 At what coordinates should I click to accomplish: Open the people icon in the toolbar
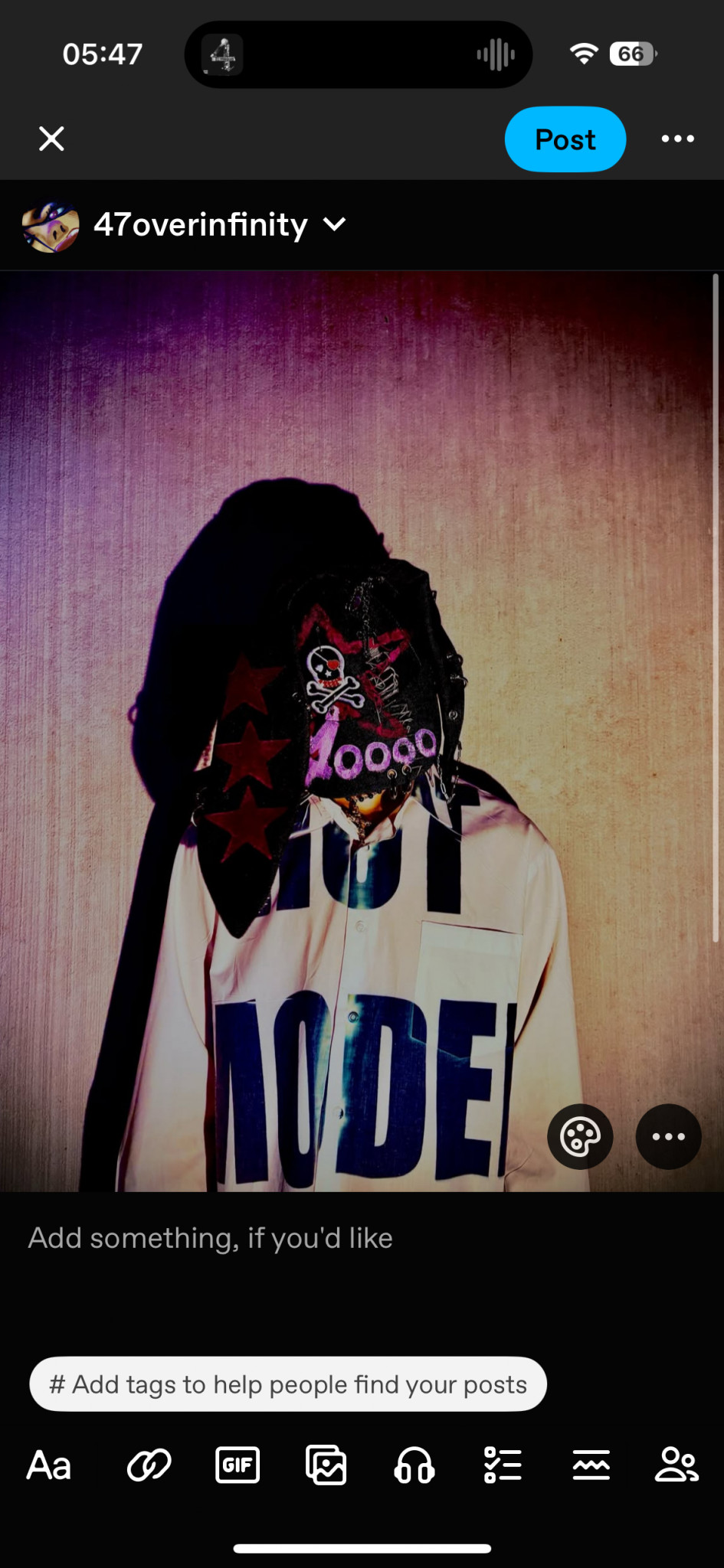[676, 1465]
